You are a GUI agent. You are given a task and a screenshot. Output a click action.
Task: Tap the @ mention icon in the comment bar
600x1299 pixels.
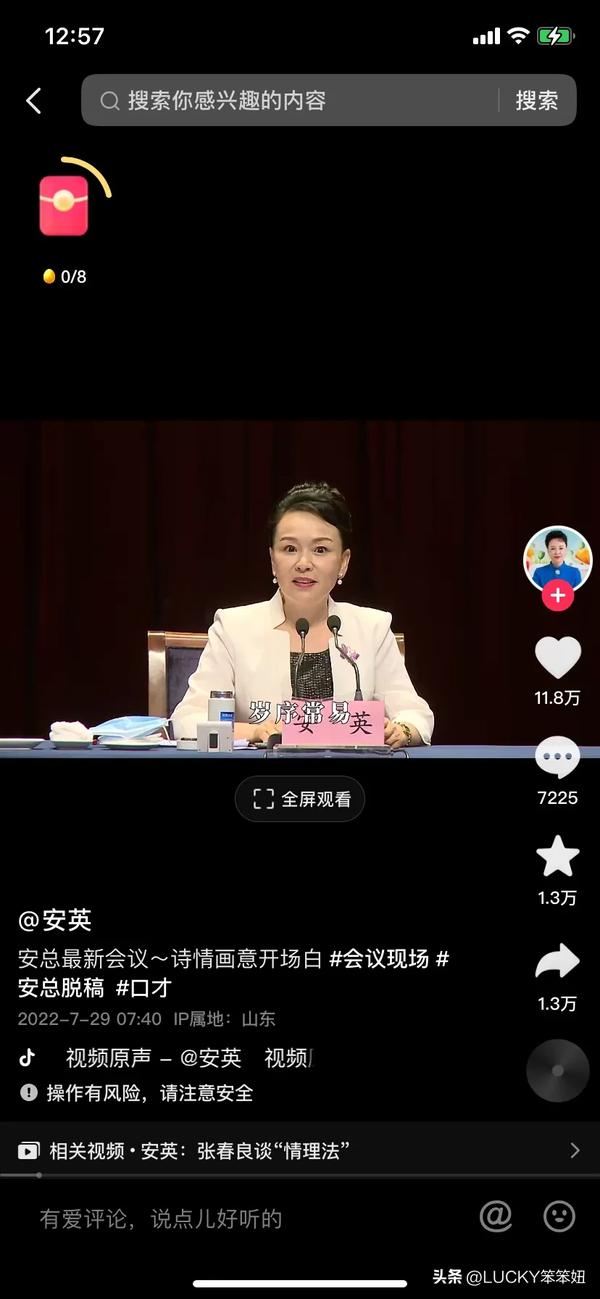coord(495,1216)
